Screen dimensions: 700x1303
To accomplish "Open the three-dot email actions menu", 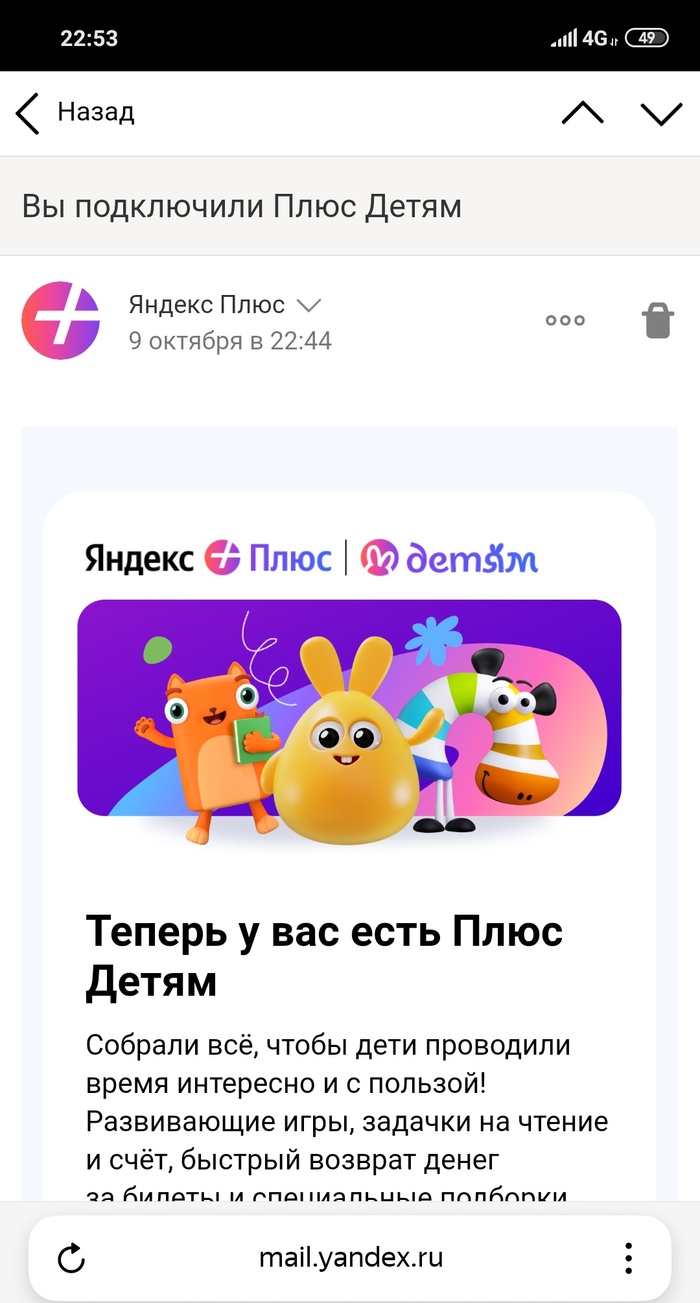I will coord(565,321).
